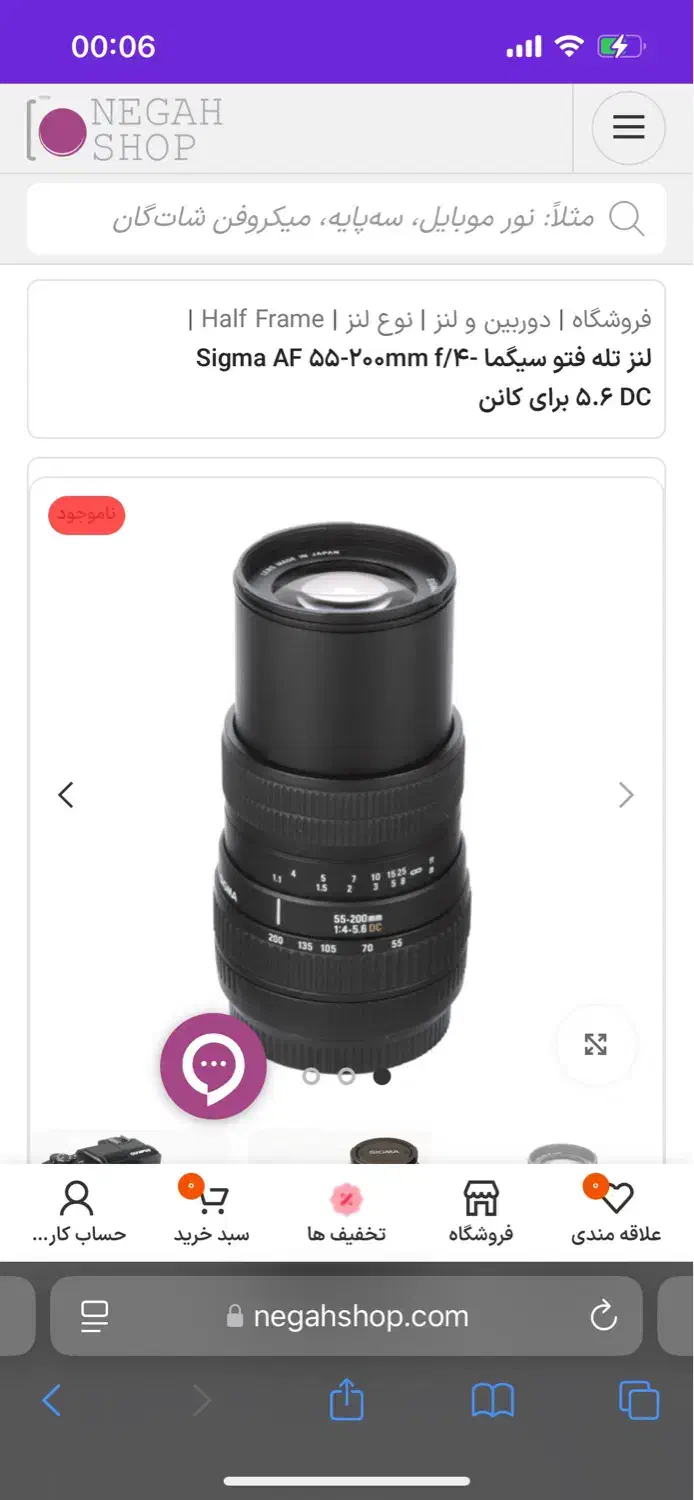Open the حساب کاربری account tab

(x=78, y=1212)
